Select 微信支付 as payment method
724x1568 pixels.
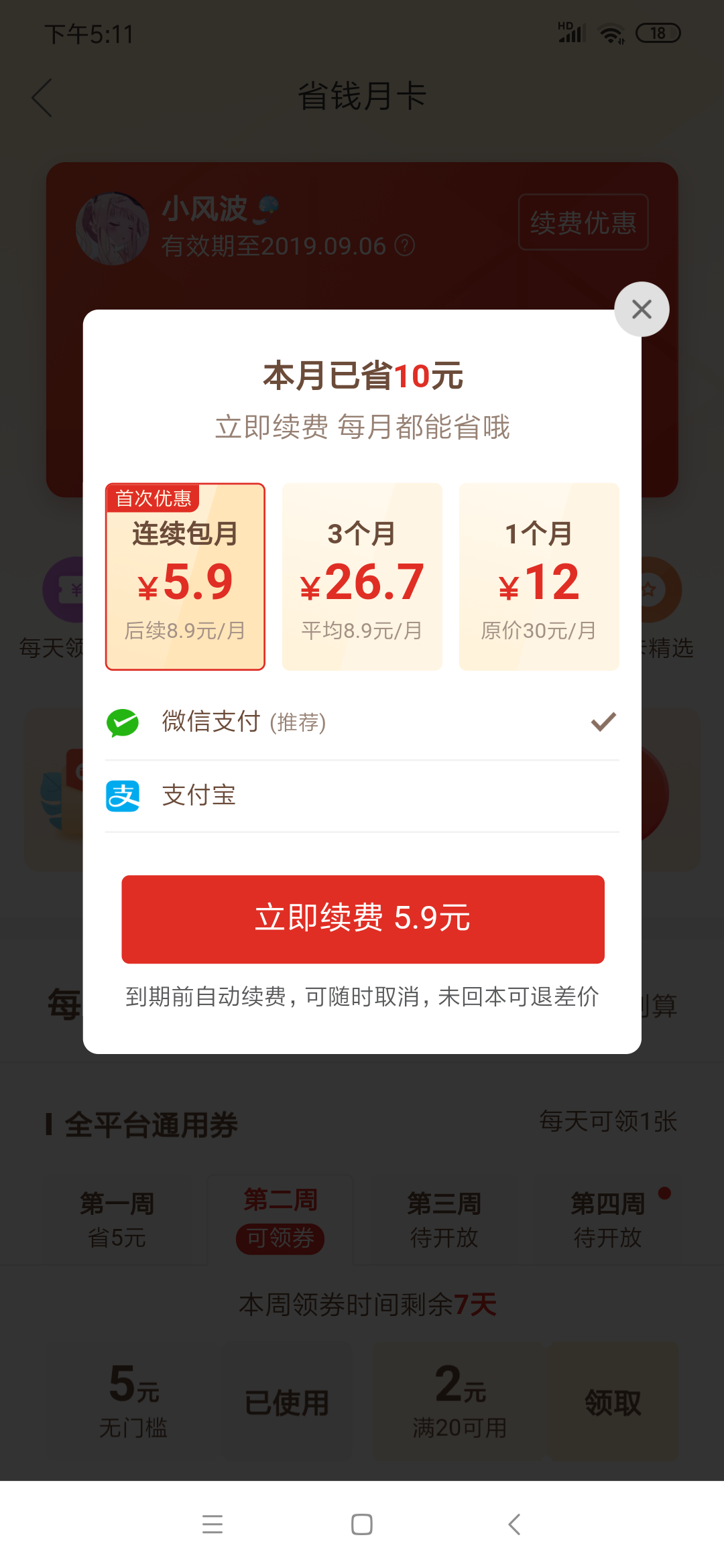(362, 722)
